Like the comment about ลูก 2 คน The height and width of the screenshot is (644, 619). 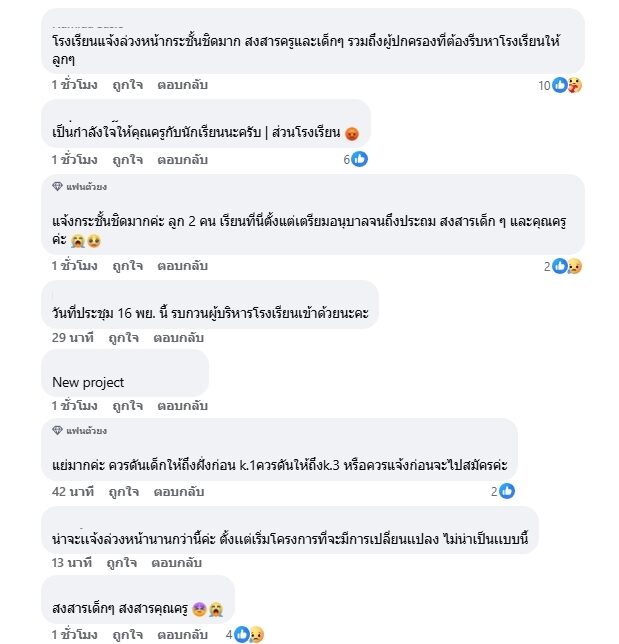[127, 265]
